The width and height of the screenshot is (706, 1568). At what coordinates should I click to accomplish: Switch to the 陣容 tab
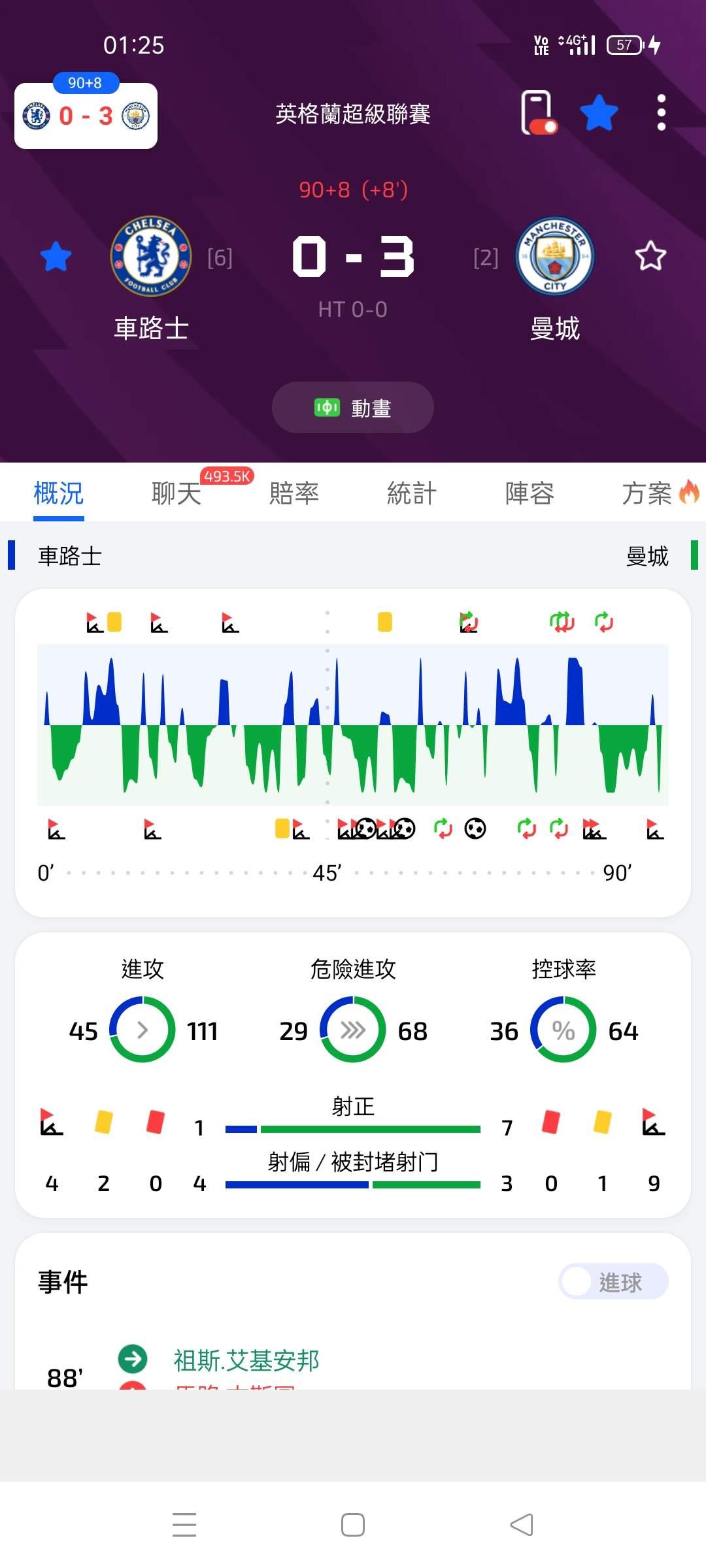(529, 493)
